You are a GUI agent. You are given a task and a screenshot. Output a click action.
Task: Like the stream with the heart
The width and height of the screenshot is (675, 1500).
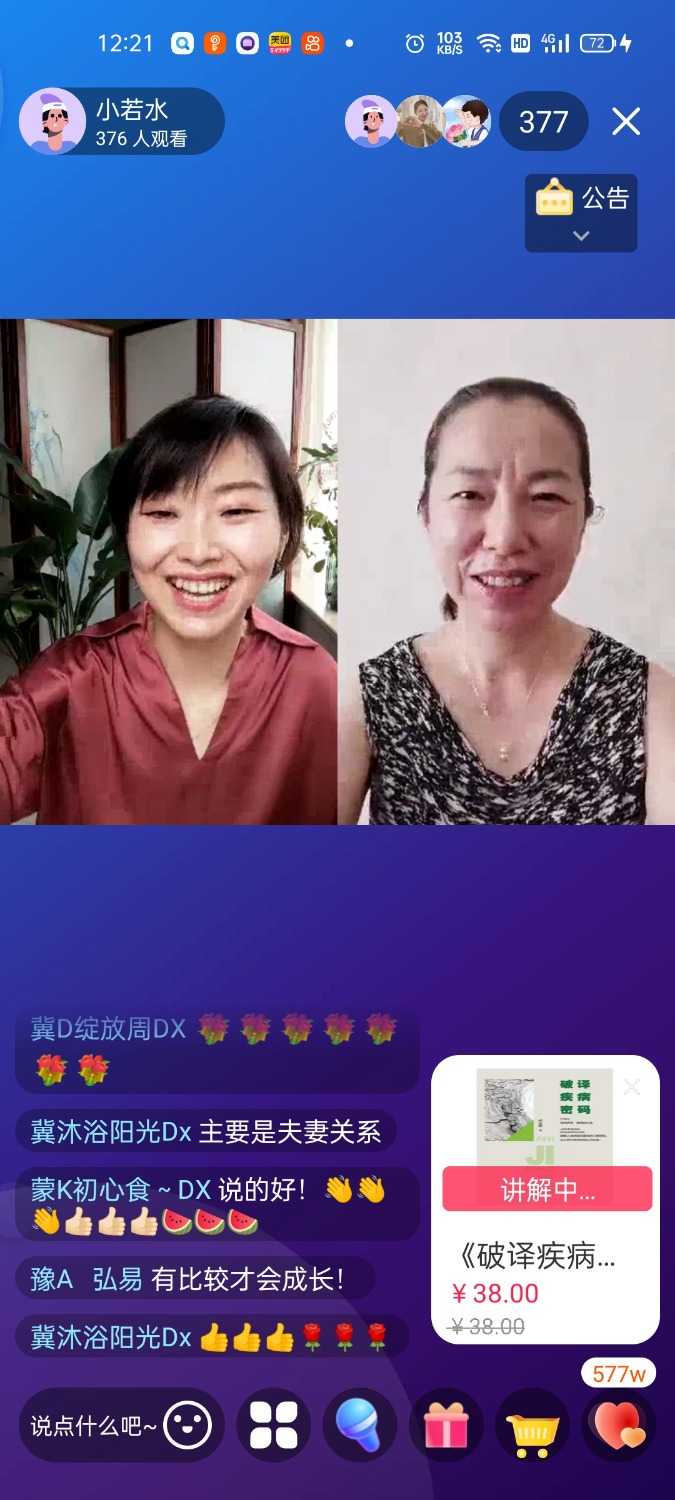[x=618, y=1425]
